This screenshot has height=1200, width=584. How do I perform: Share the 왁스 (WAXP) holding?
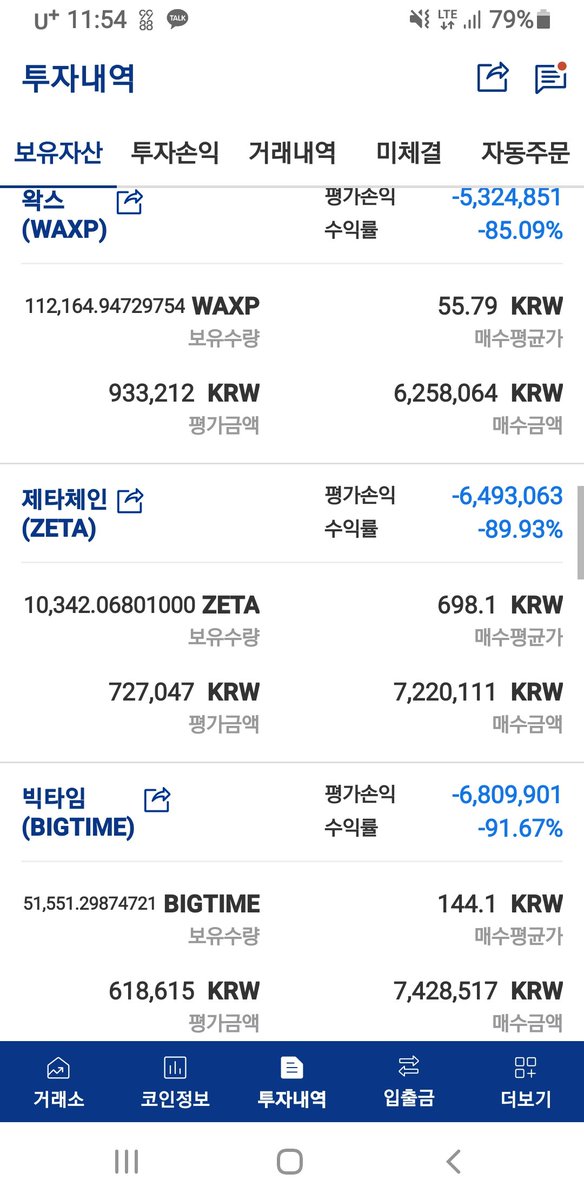point(130,203)
